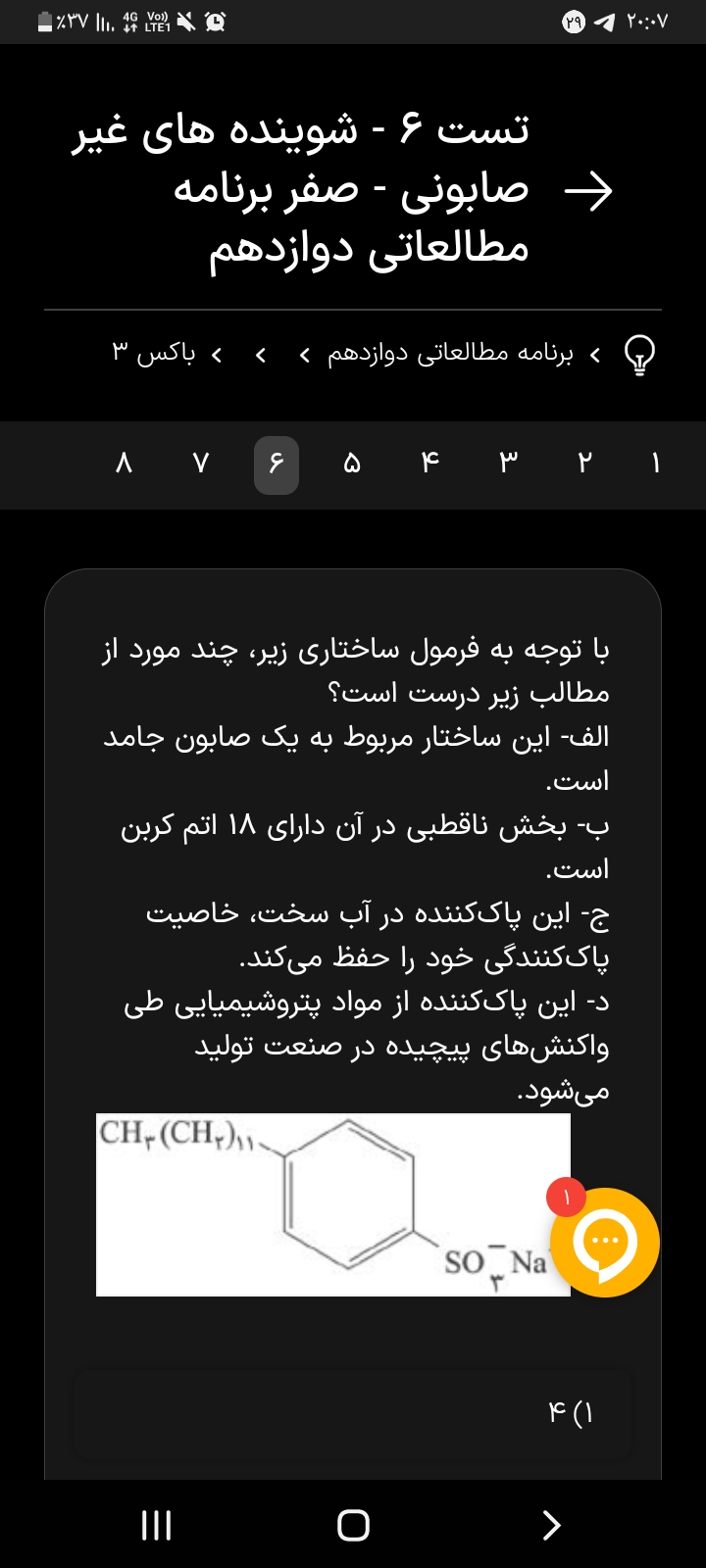Jump to question ۲
The image size is (706, 1568).
coord(584,464)
